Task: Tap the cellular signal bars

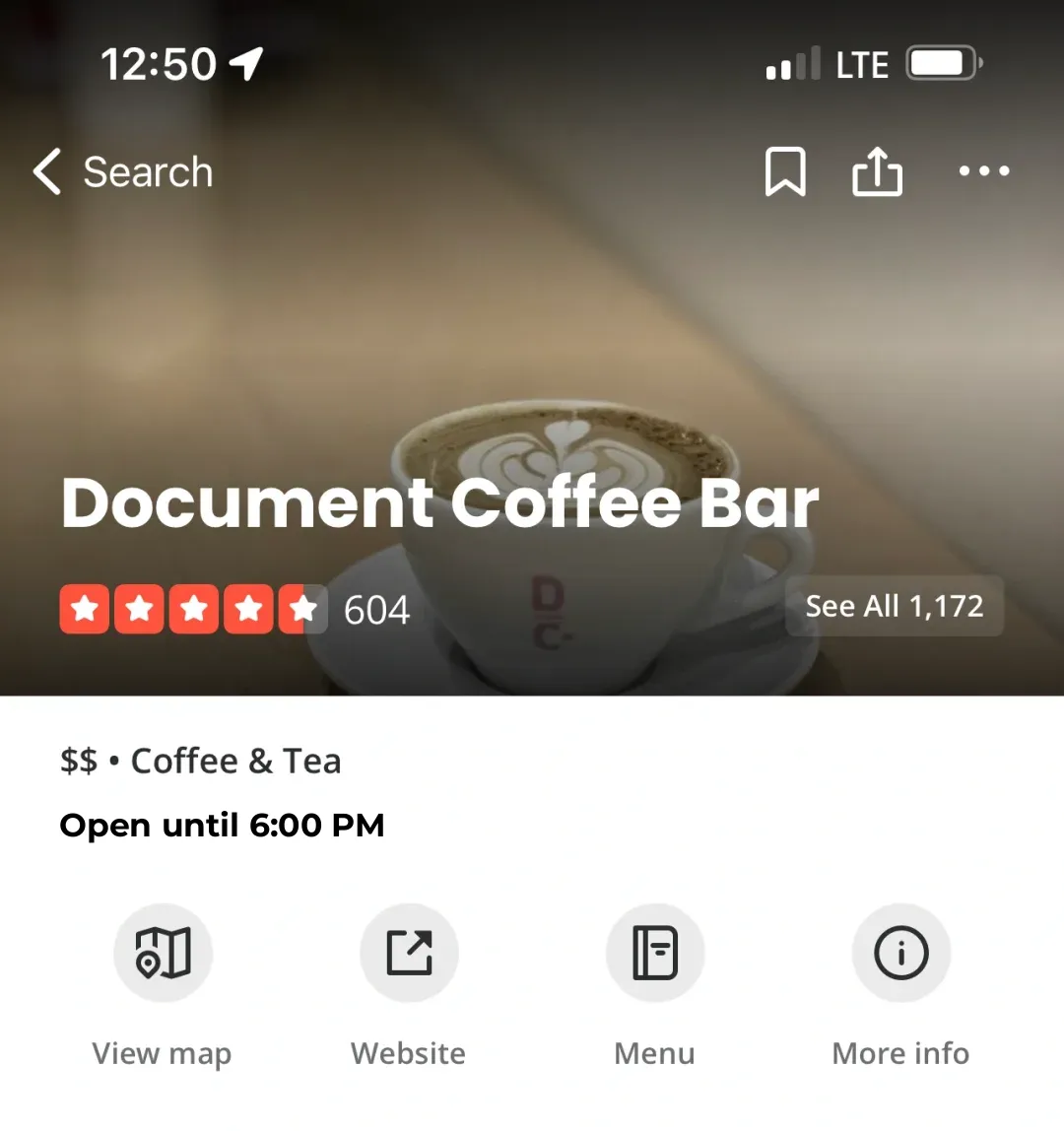Action: (x=792, y=64)
